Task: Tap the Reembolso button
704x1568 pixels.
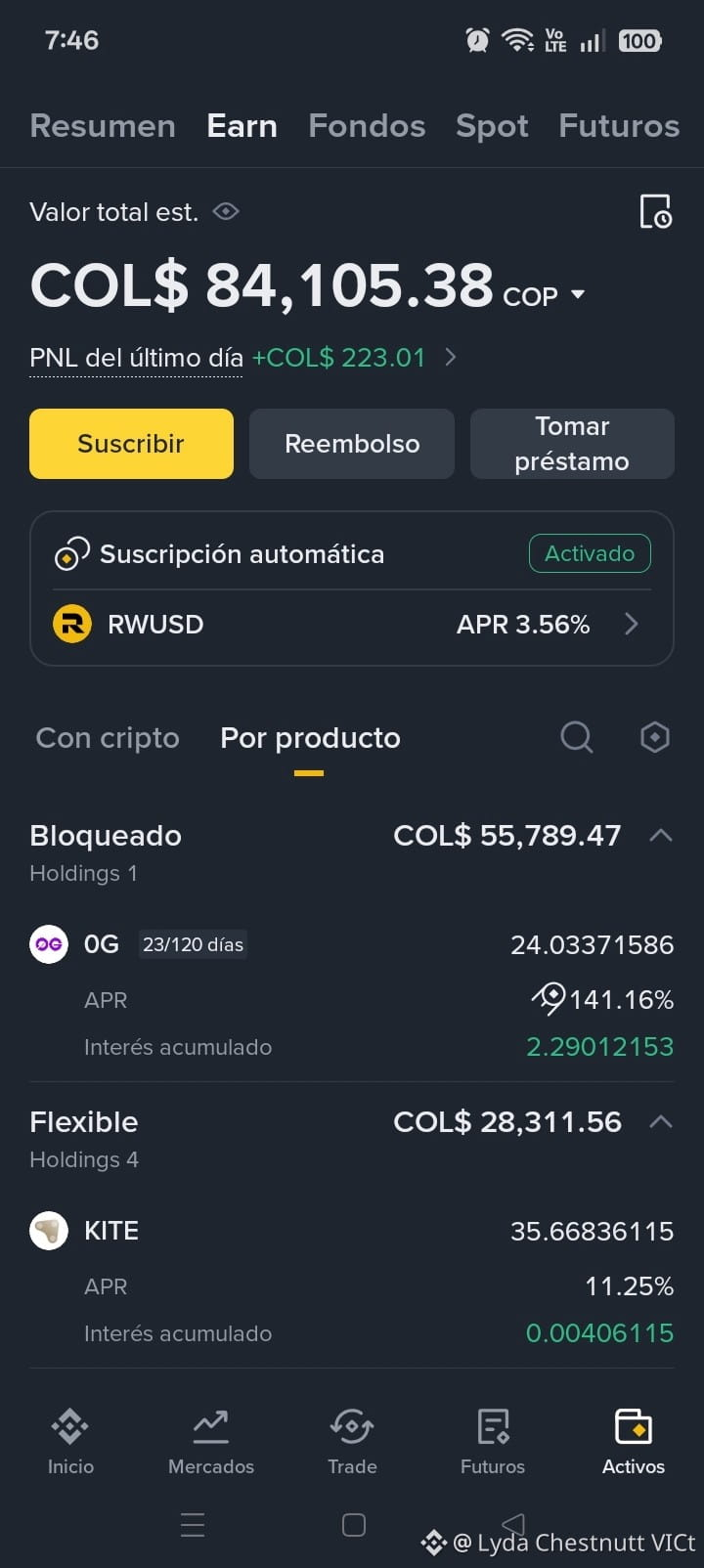Action: (352, 444)
